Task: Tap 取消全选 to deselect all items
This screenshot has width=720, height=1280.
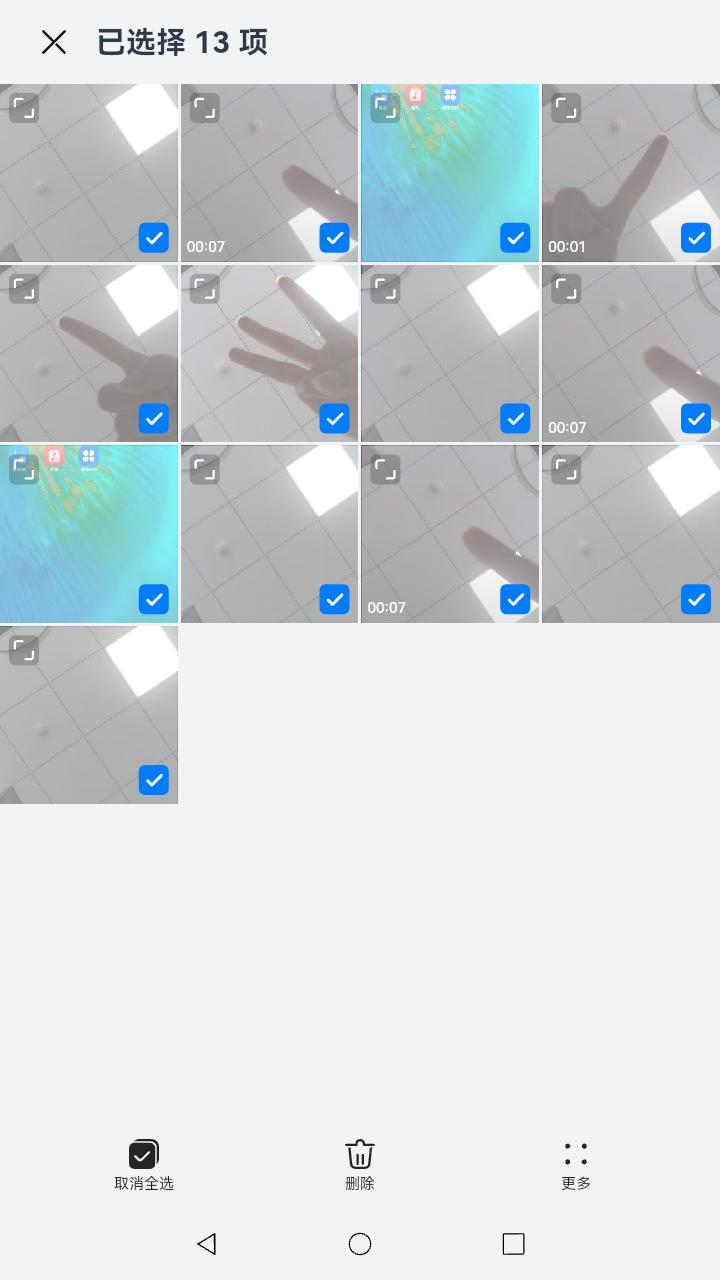Action: [143, 1166]
